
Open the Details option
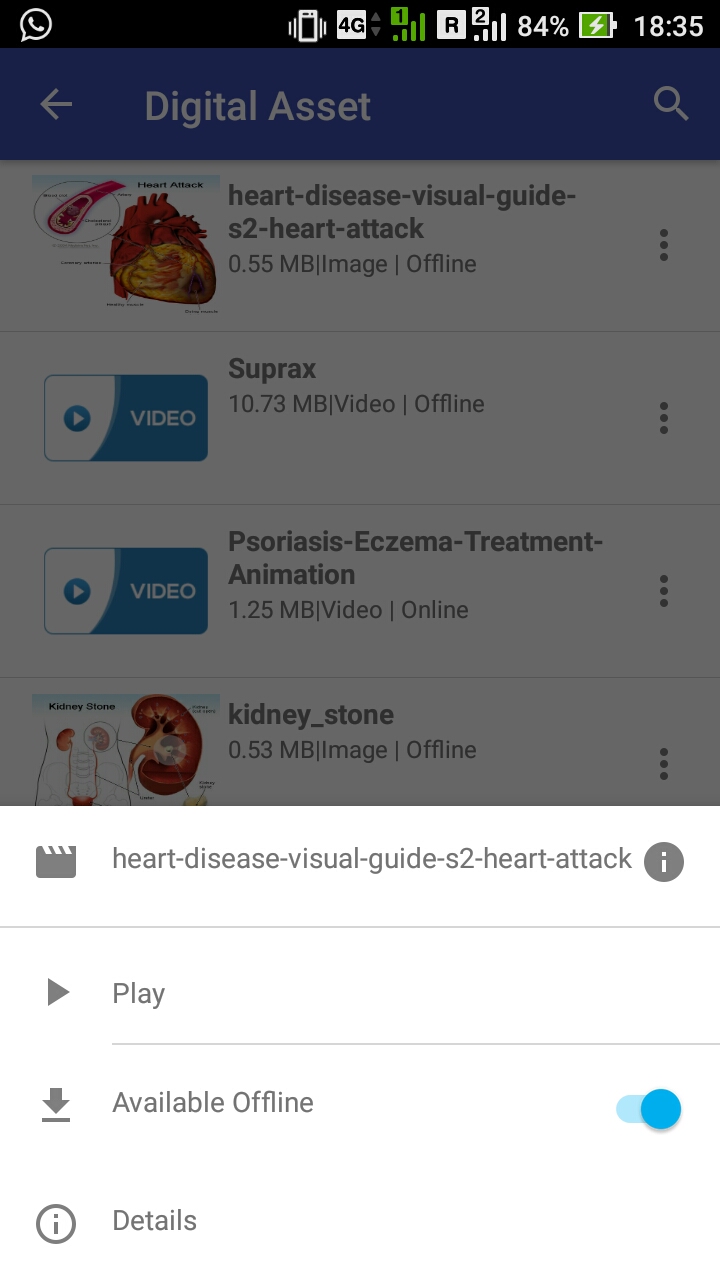[154, 1221]
